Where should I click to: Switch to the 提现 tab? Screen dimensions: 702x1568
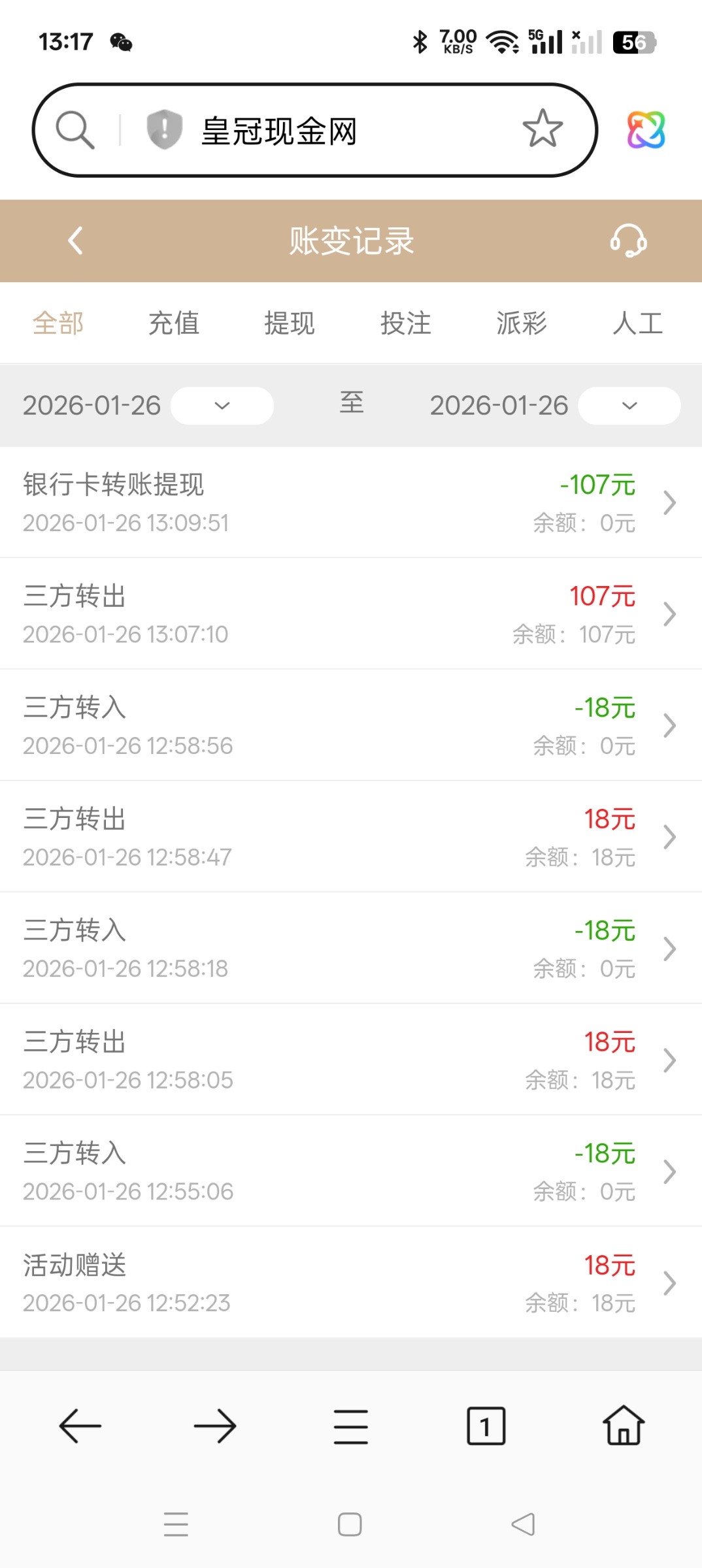point(290,323)
